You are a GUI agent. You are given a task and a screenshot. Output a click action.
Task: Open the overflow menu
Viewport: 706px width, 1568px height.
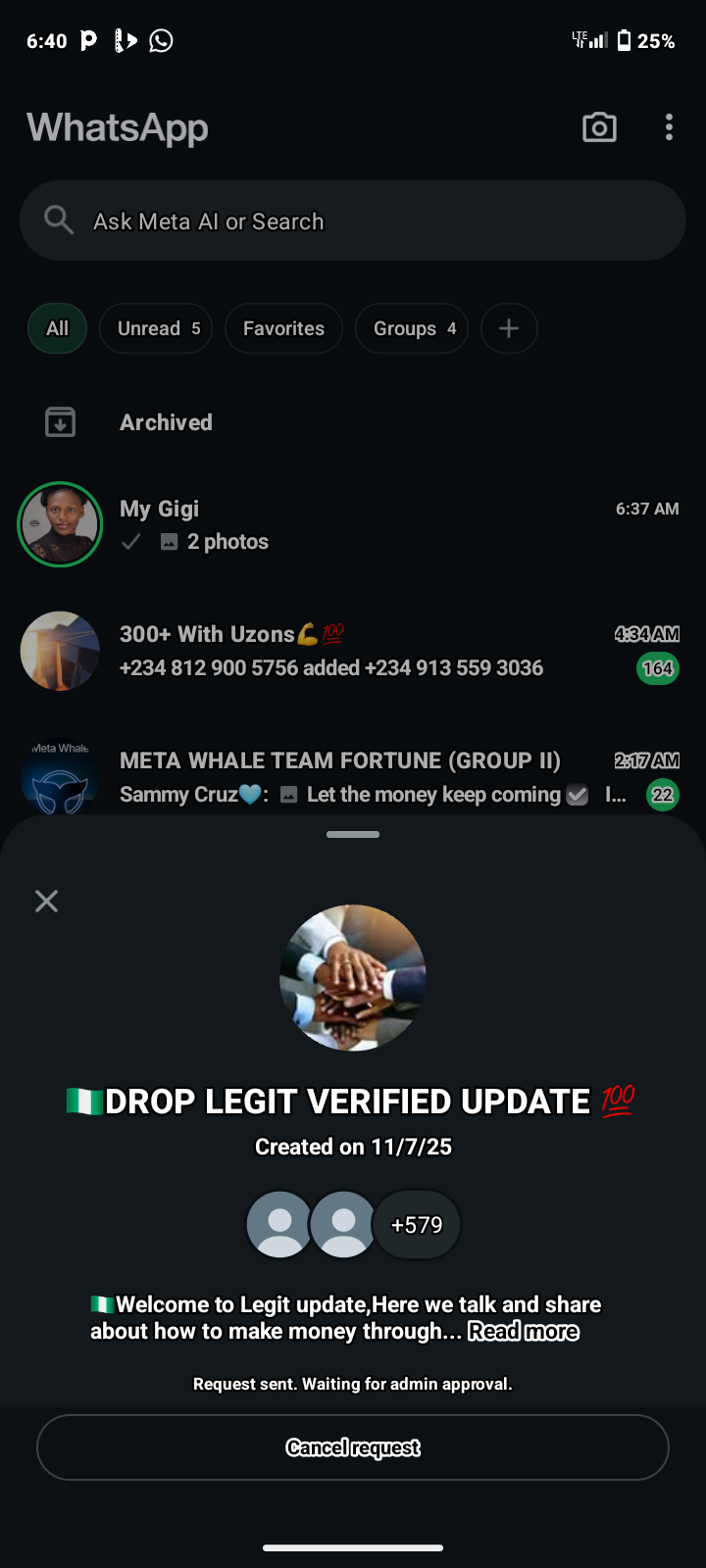(669, 127)
